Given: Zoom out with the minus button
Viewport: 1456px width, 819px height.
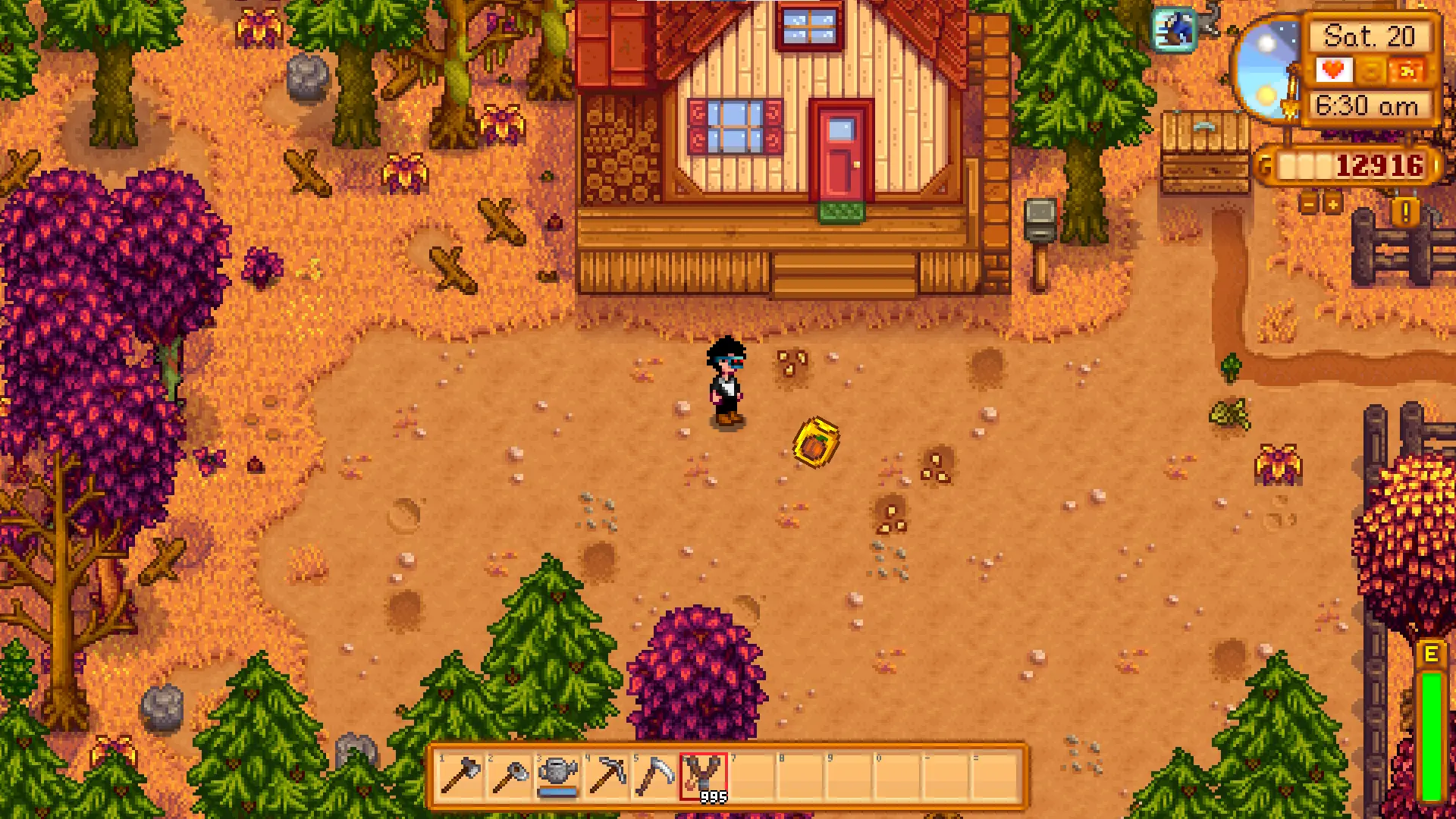Looking at the screenshot, I should 1309,203.
